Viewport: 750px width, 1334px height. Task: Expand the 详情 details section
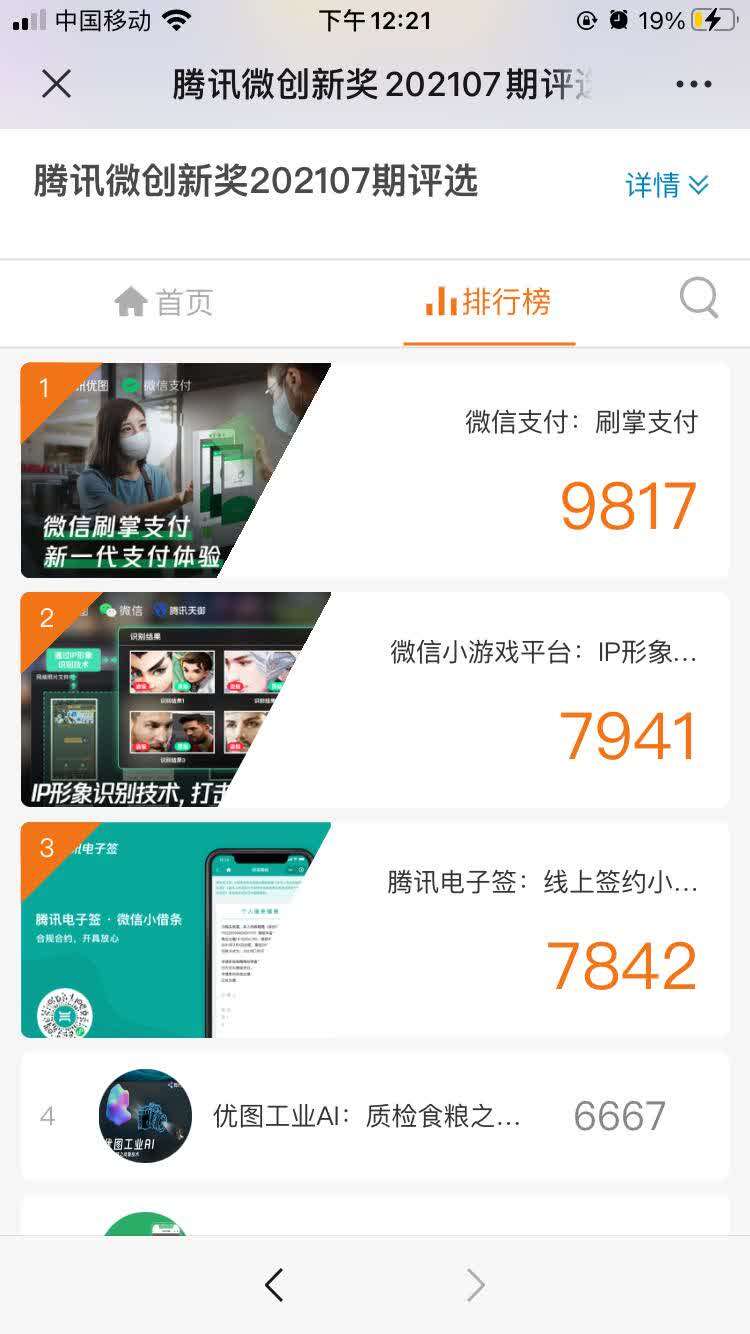coord(655,186)
